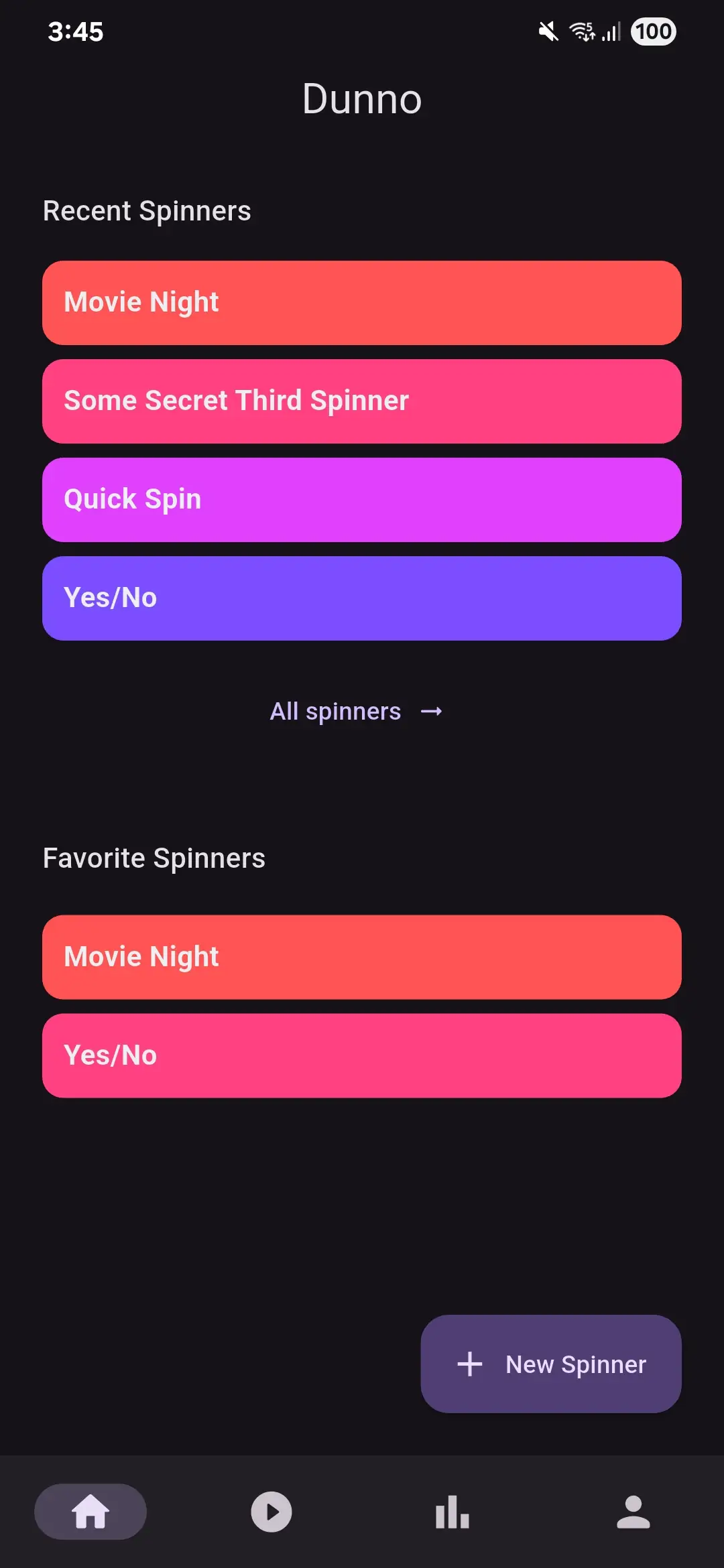Open Movie Night under Recent Spinners
The height and width of the screenshot is (1568, 724).
coord(362,303)
